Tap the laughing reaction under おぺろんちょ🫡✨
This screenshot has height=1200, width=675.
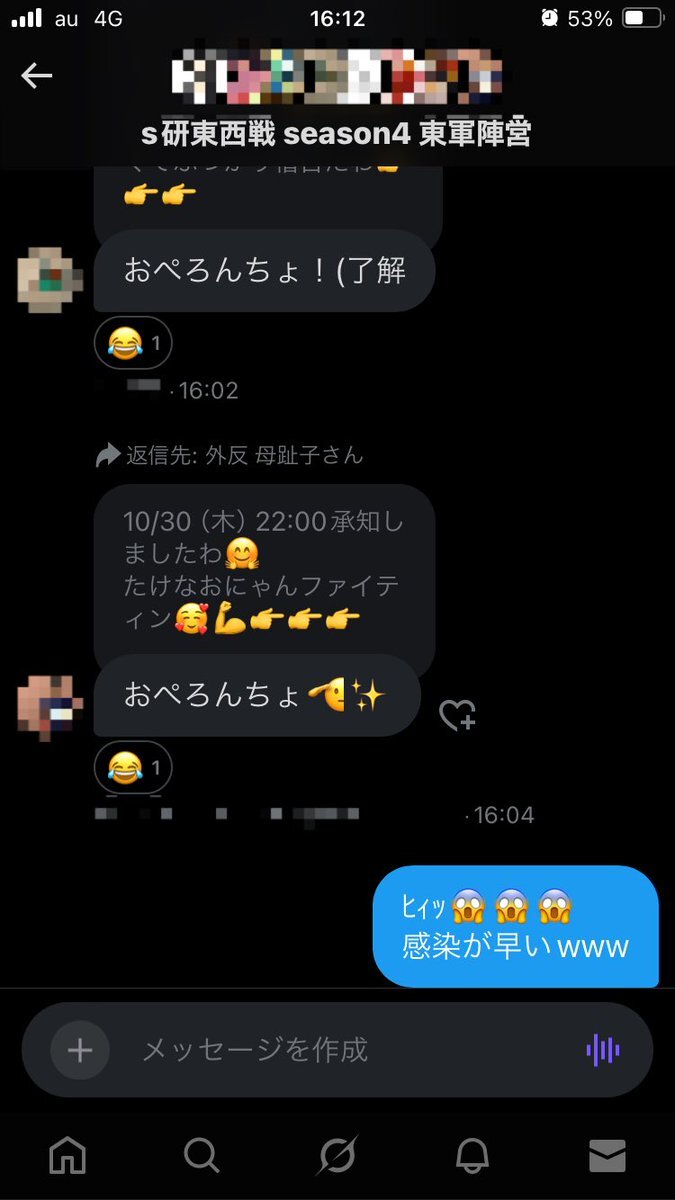133,769
